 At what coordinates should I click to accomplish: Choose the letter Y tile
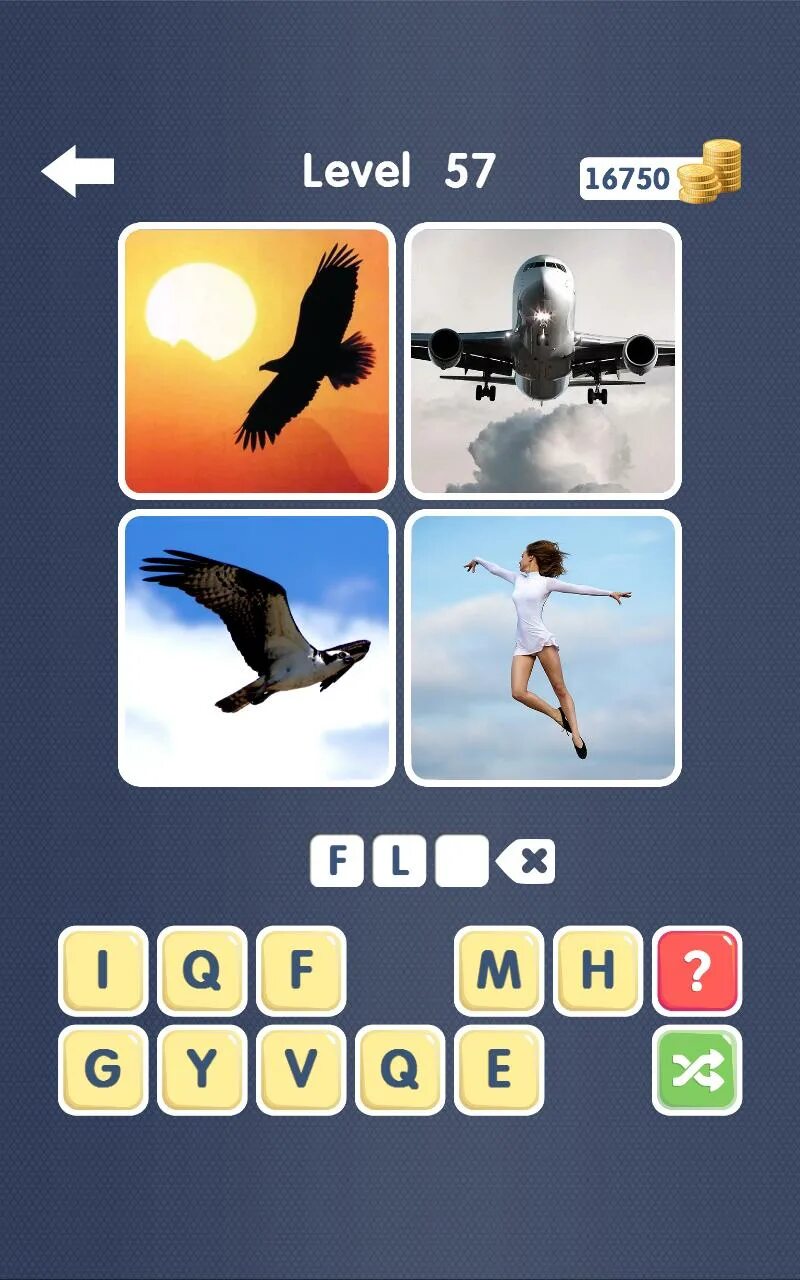(202, 1069)
